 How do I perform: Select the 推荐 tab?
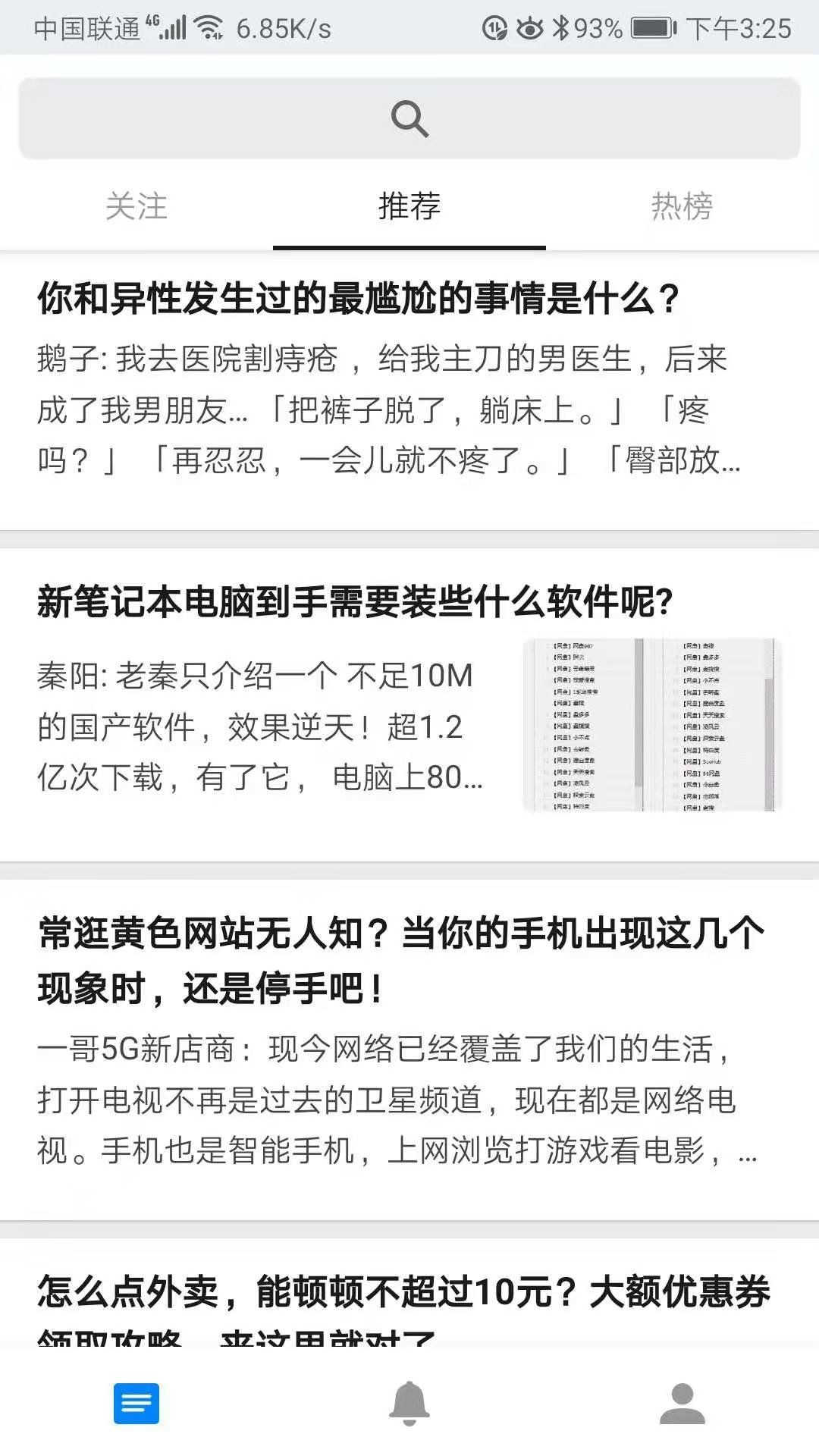coord(409,206)
